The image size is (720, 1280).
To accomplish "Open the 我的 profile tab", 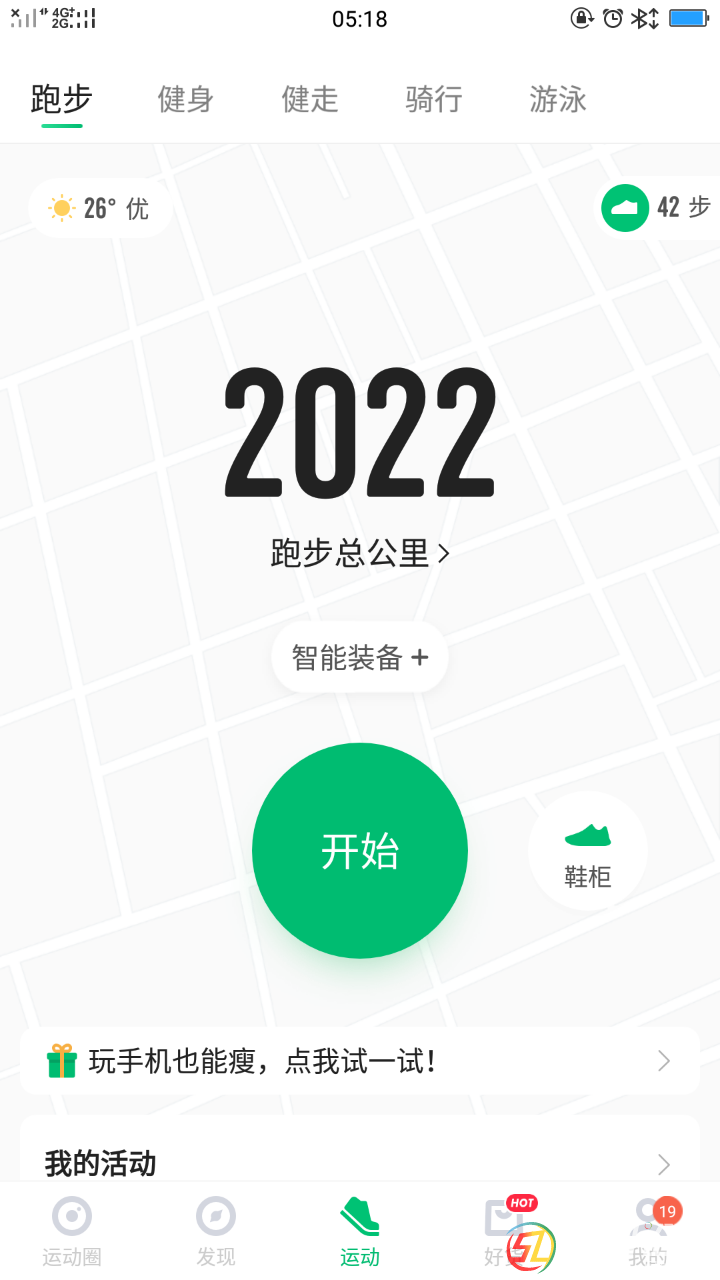I will 648,1231.
